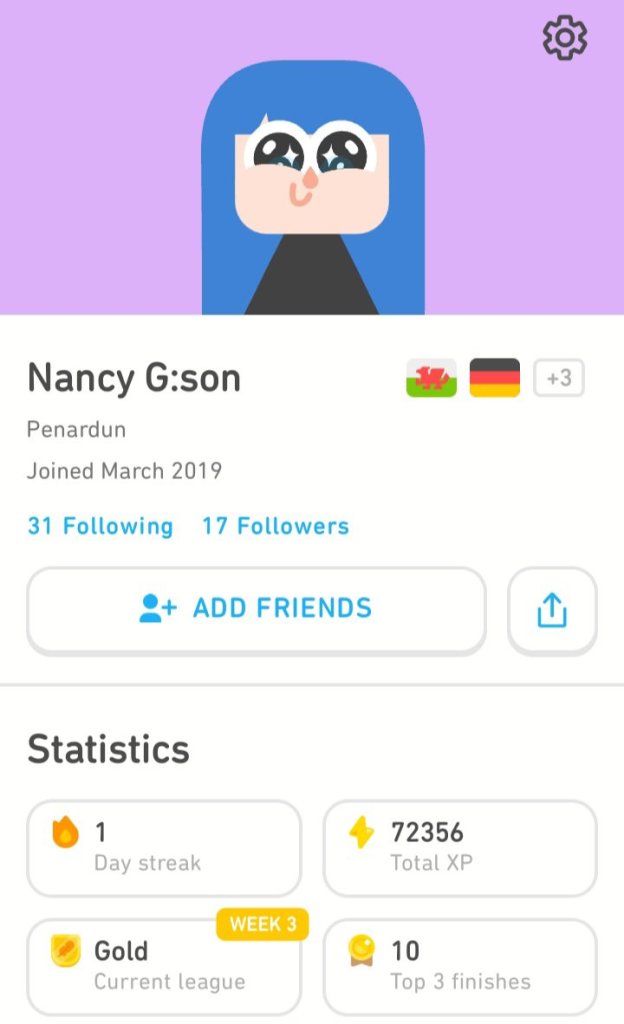View the 17 Followers list
The image size is (624, 1024).
pyautogui.click(x=275, y=526)
